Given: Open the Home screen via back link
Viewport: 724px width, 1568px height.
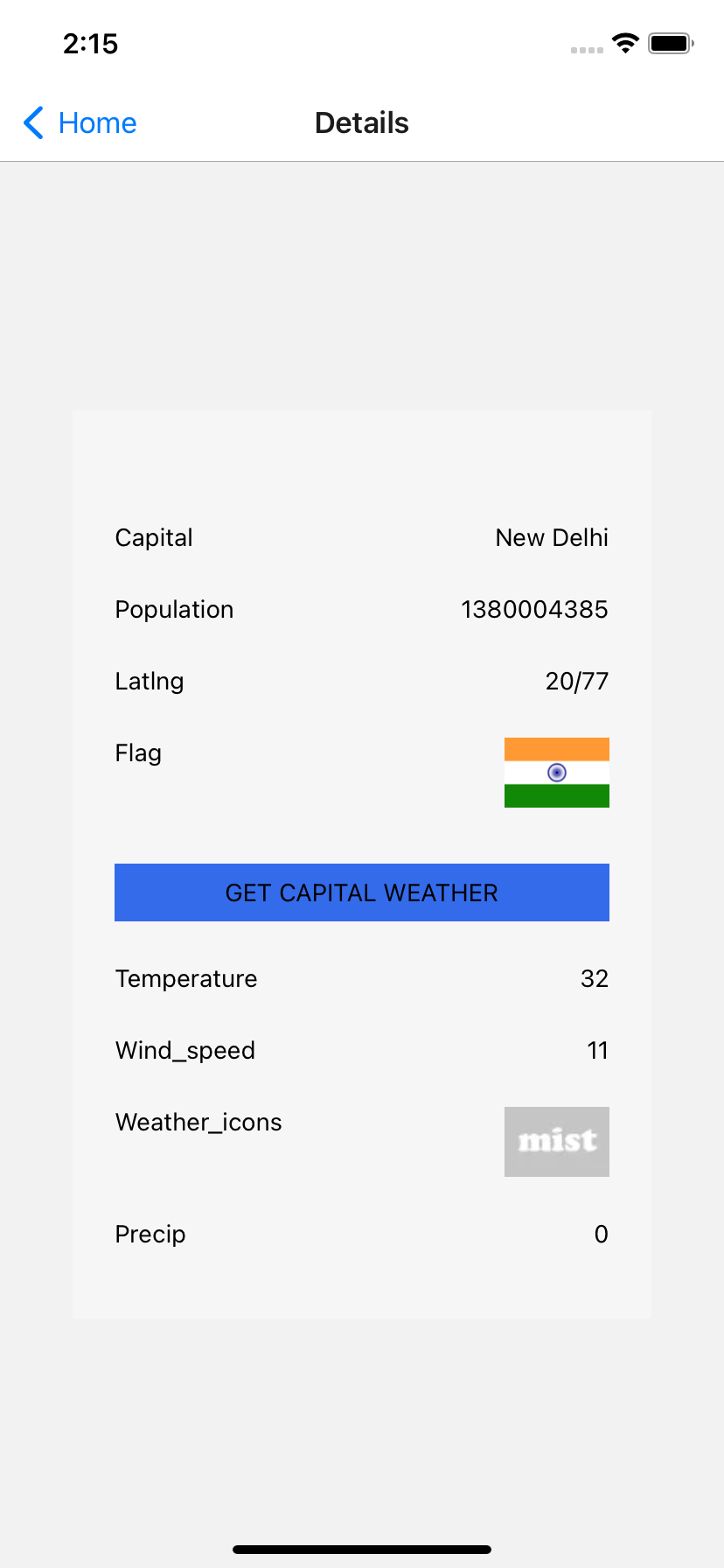Looking at the screenshot, I should click(x=96, y=122).
